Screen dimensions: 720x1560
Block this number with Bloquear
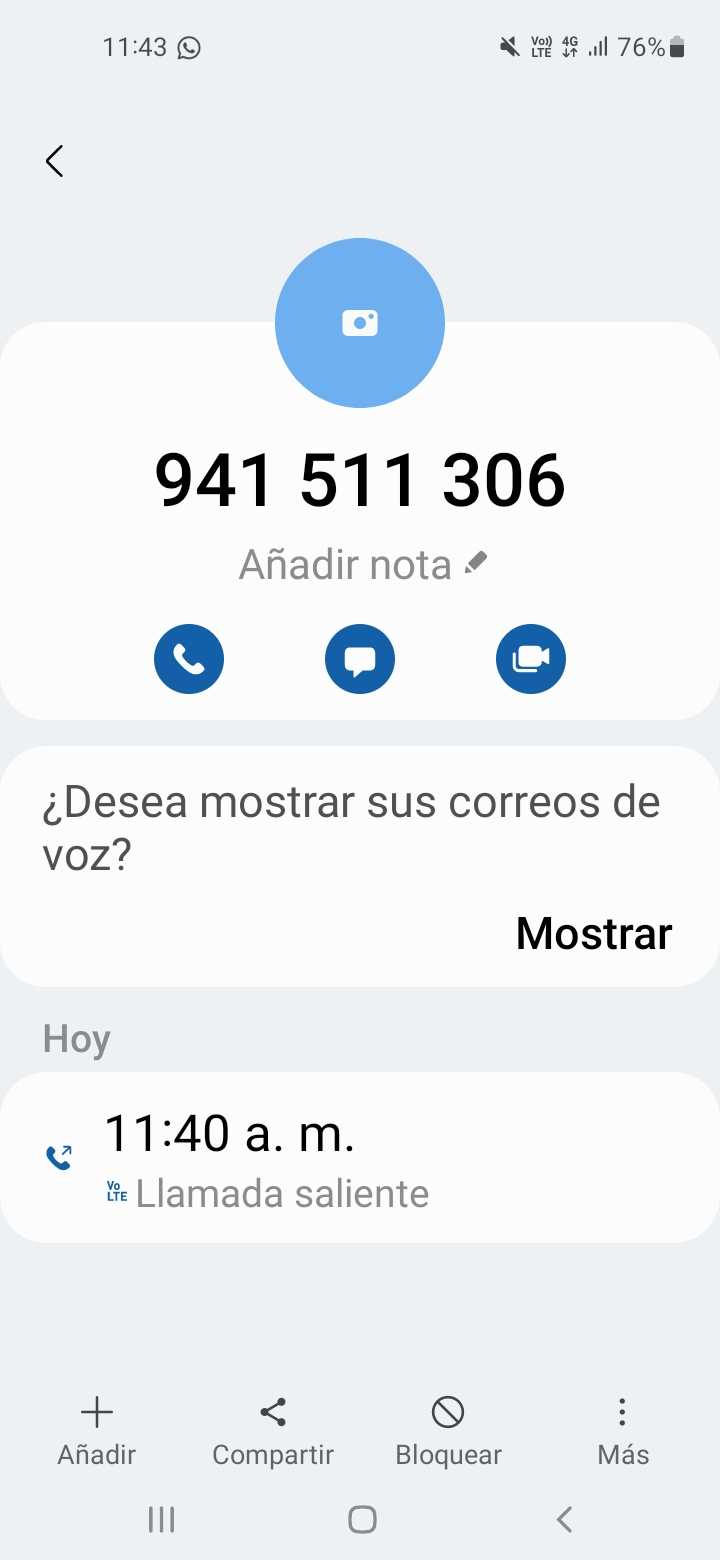[448, 1430]
